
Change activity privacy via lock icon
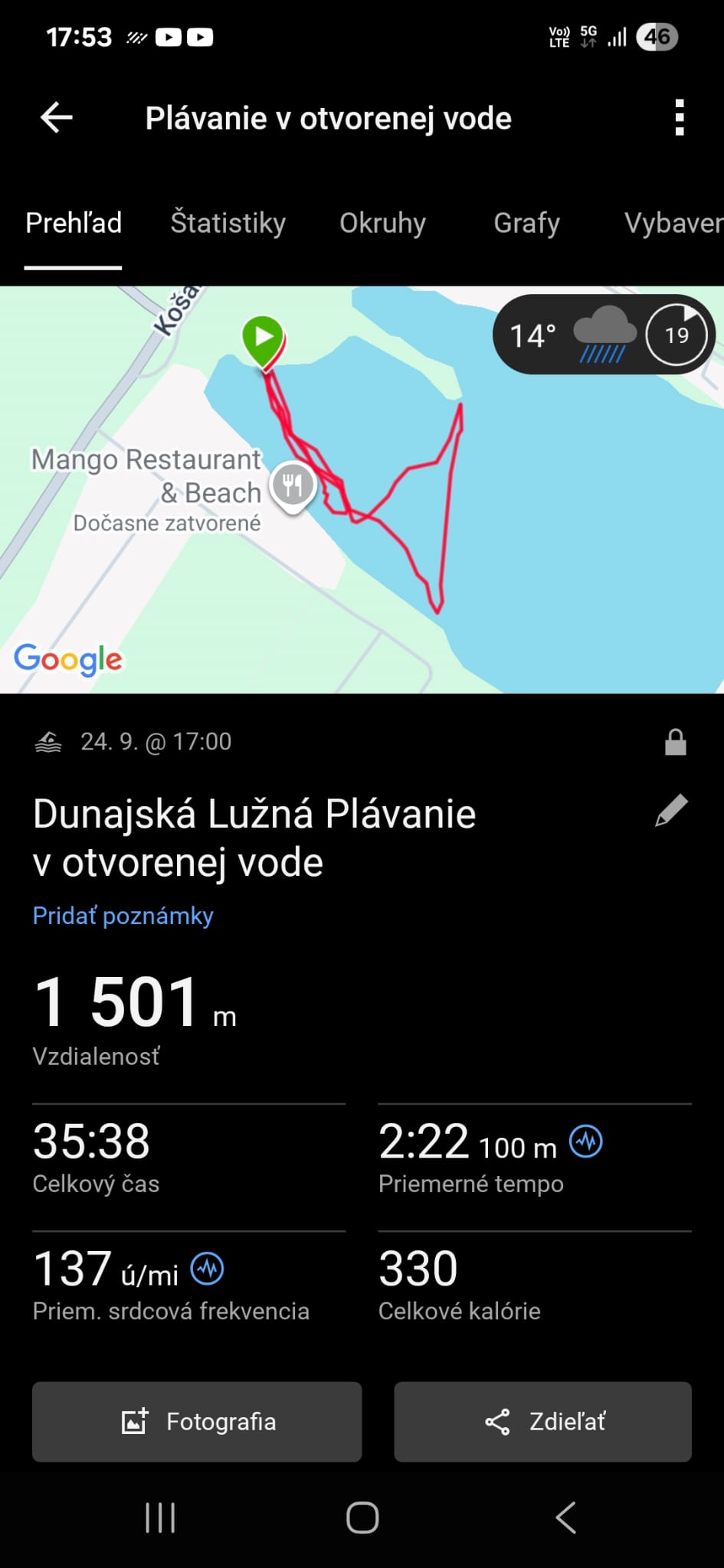point(675,742)
